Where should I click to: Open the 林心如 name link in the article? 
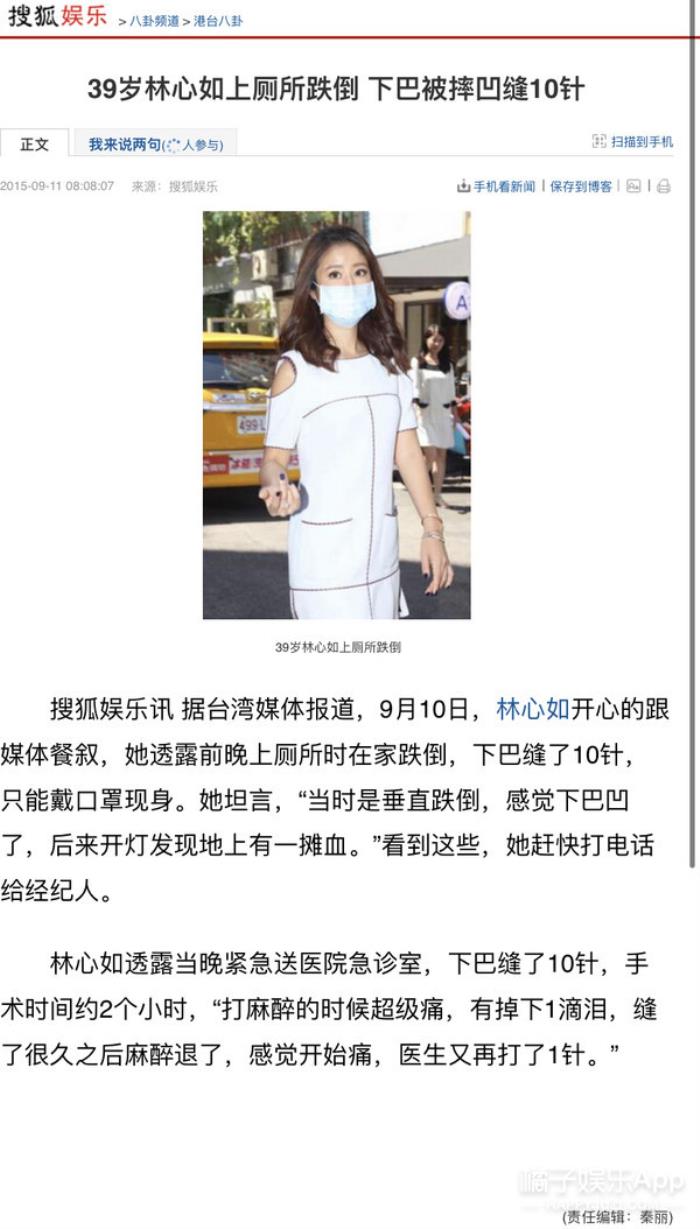[532, 710]
